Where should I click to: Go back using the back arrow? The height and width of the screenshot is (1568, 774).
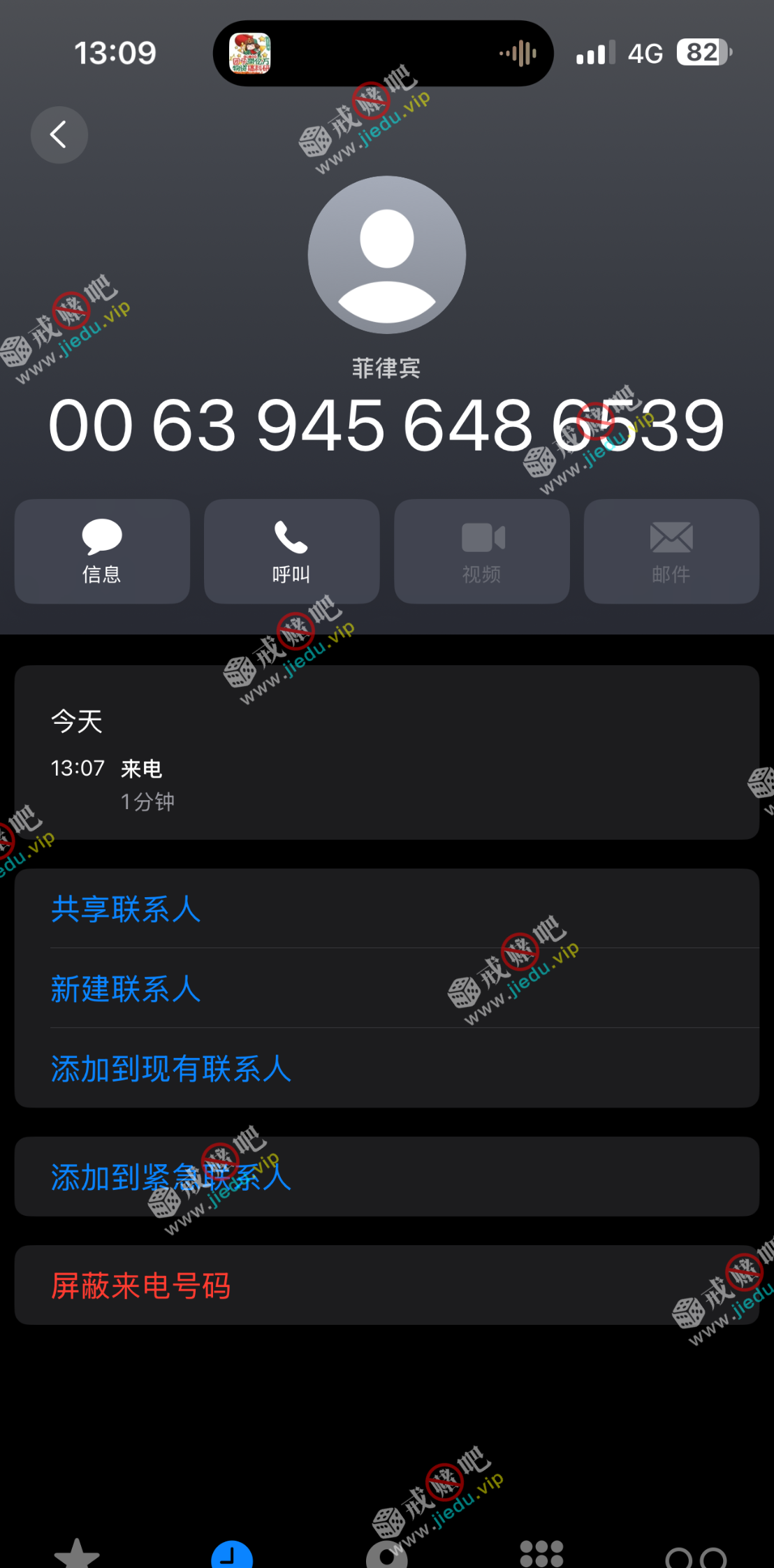pos(59,135)
